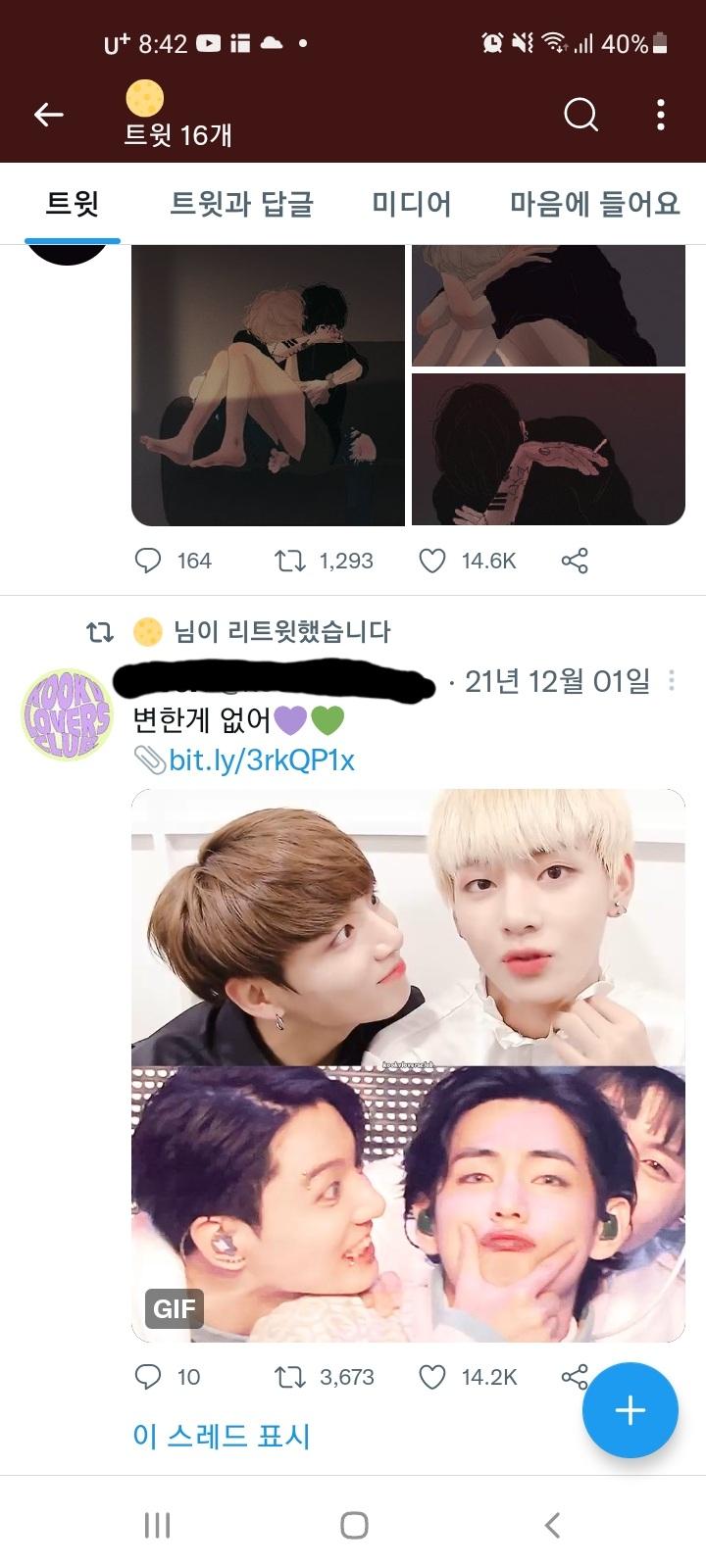Select the 트윗 tab

pos(73,204)
